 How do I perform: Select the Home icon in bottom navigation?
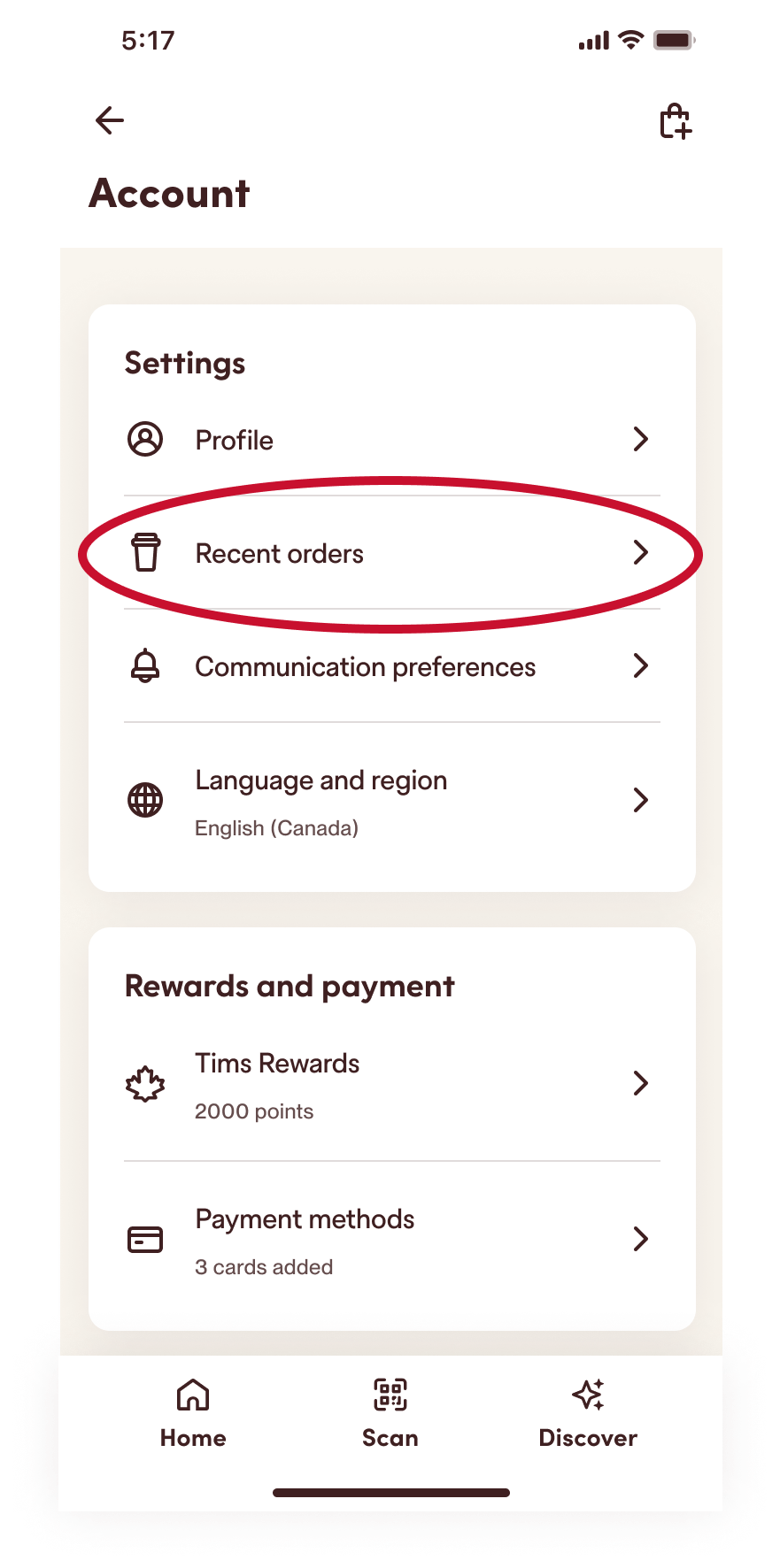(193, 1395)
